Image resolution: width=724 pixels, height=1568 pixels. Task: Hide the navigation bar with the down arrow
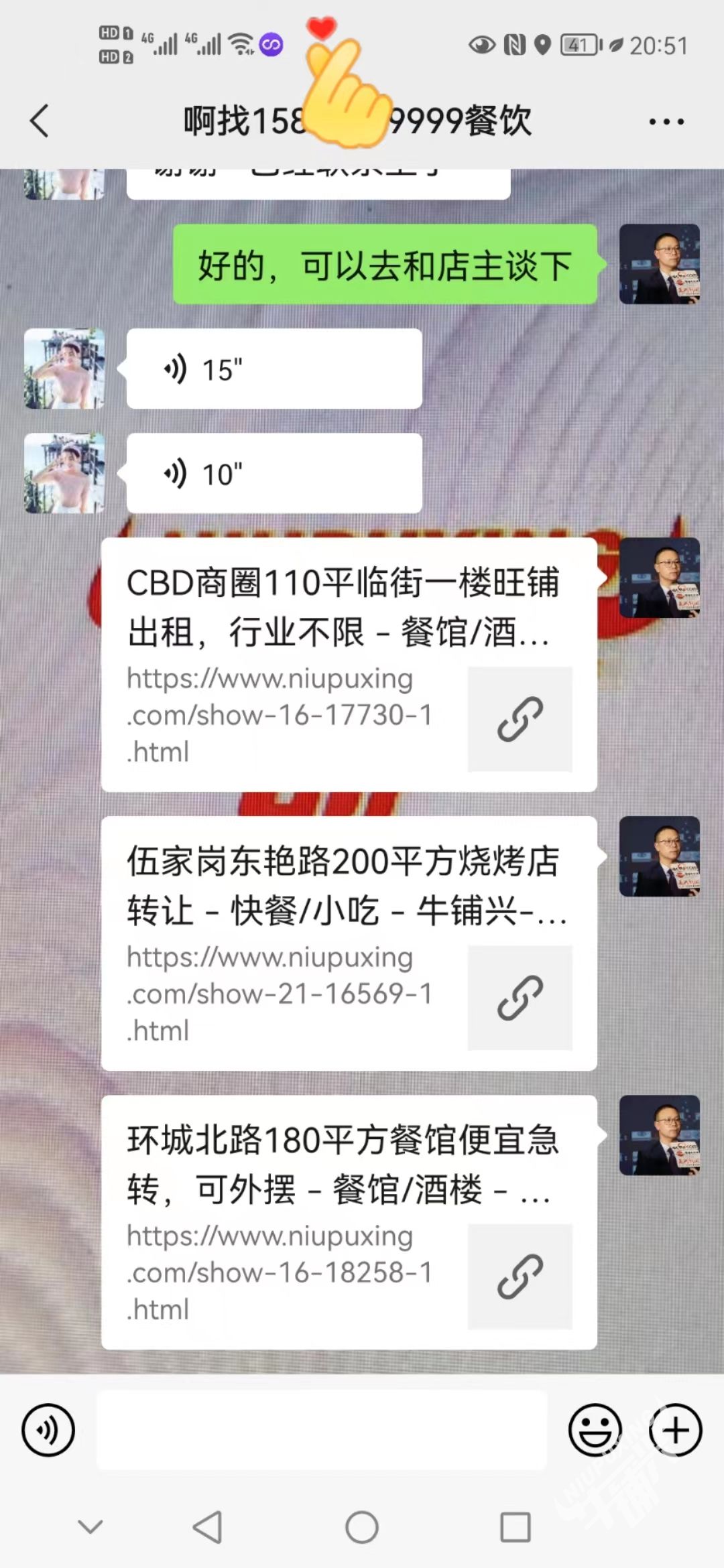[x=90, y=1528]
